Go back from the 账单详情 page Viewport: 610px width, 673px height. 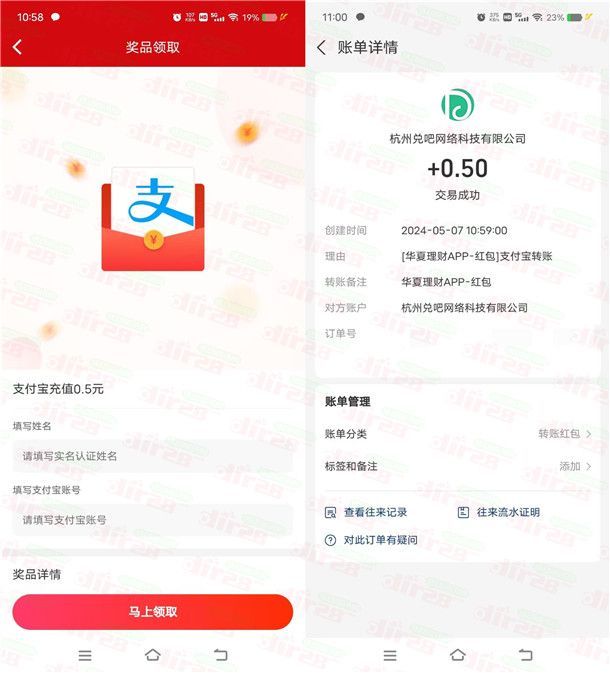(x=321, y=47)
